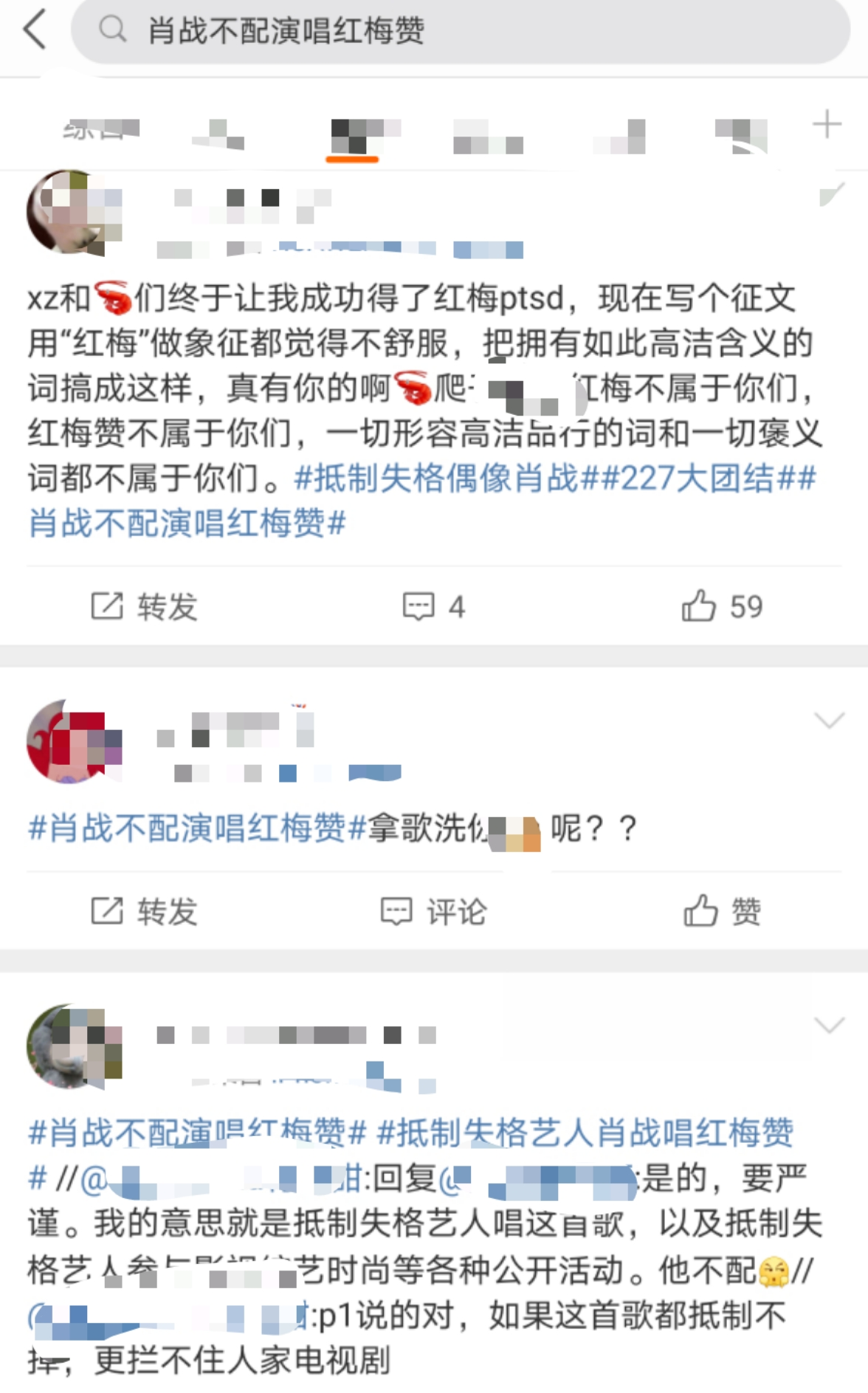Tap the orange tab underline indicator
The image size is (868, 1393).
coord(353,157)
